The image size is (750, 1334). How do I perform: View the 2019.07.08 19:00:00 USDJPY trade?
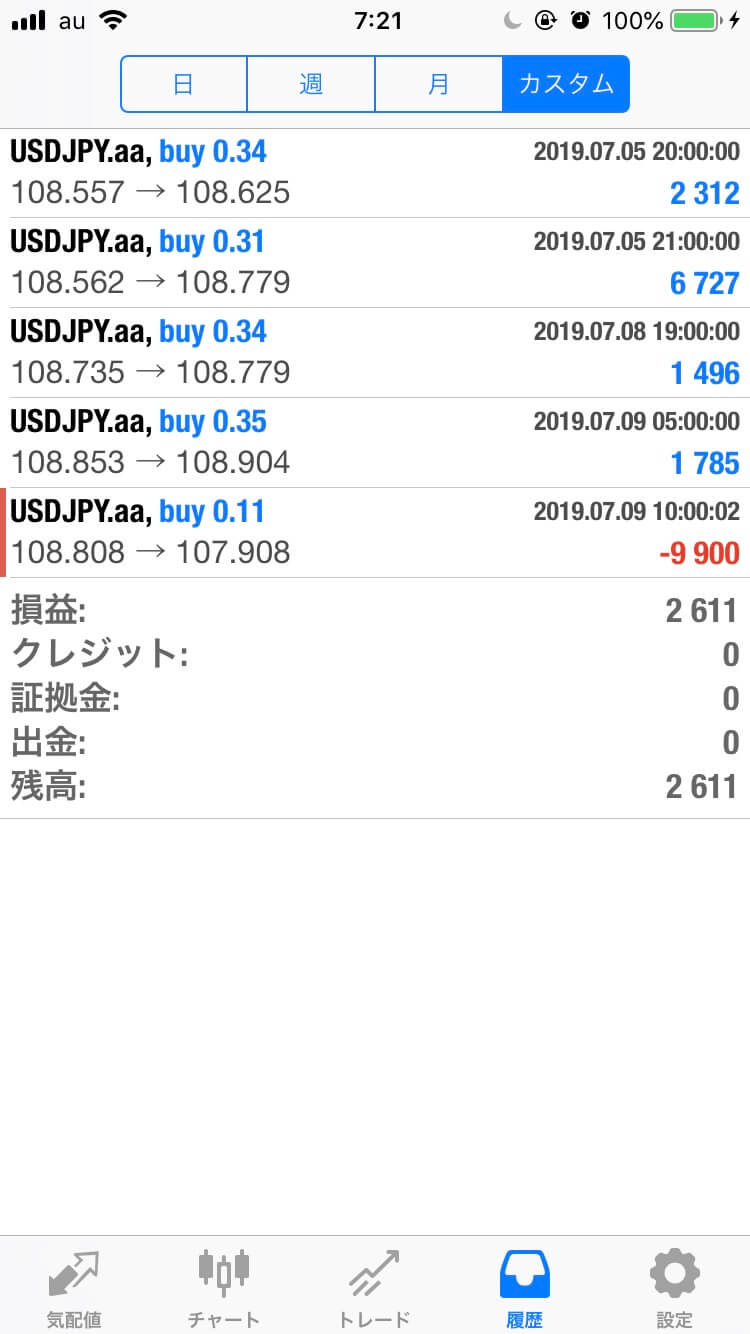point(375,353)
